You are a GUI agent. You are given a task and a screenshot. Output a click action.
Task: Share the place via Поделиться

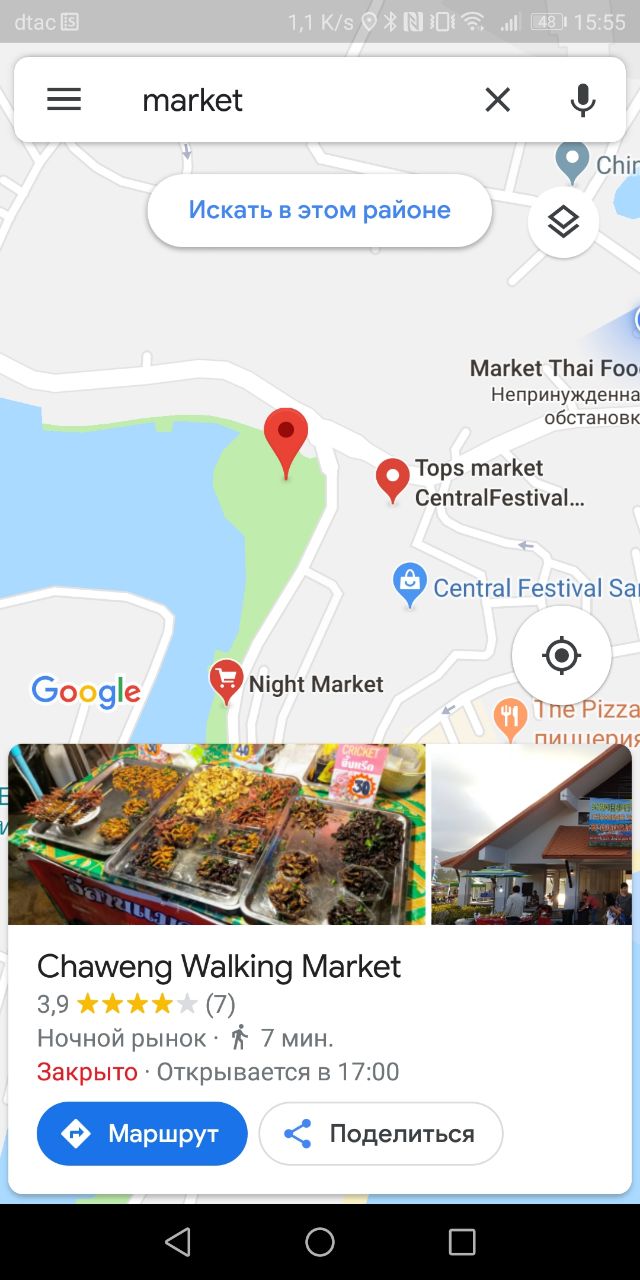pos(381,1133)
